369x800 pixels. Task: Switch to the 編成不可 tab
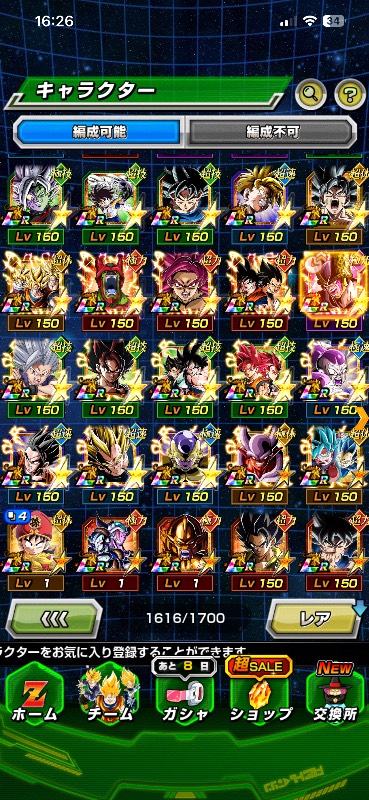pos(272,132)
